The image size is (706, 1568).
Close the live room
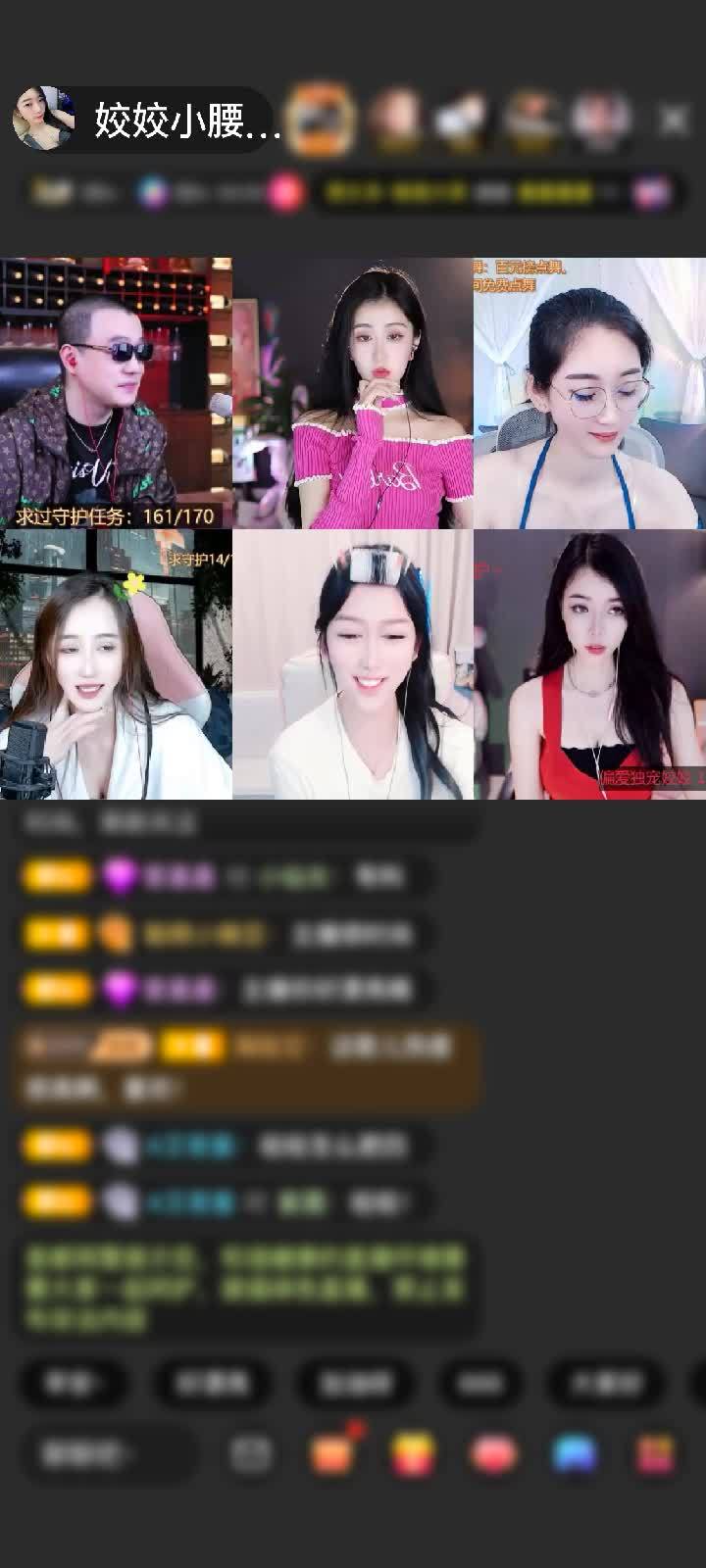point(673,121)
